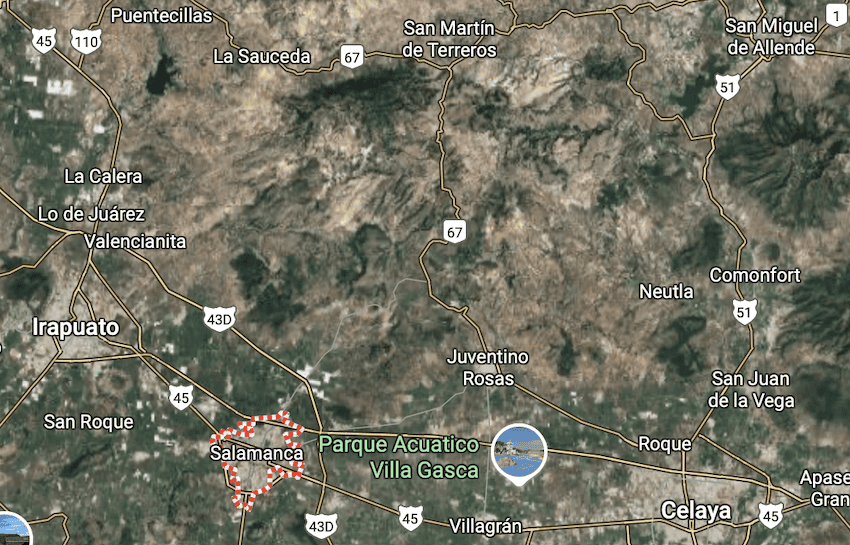Choose Juventino Rosas on the map
Image resolution: width=850 pixels, height=545 pixels.
[x=488, y=367]
